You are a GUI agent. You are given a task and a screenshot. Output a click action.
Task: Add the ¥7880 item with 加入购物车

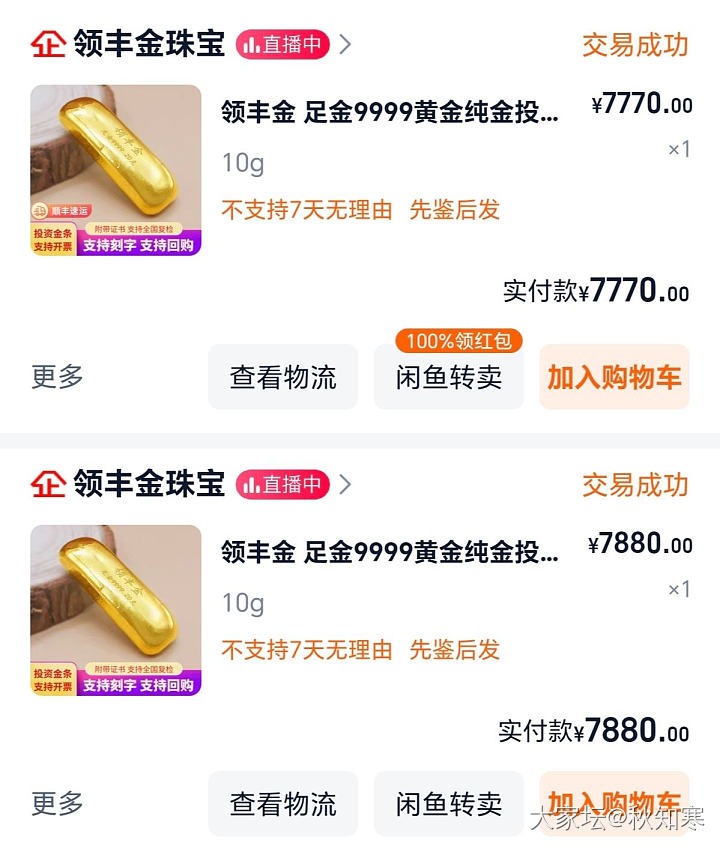pyautogui.click(x=614, y=803)
